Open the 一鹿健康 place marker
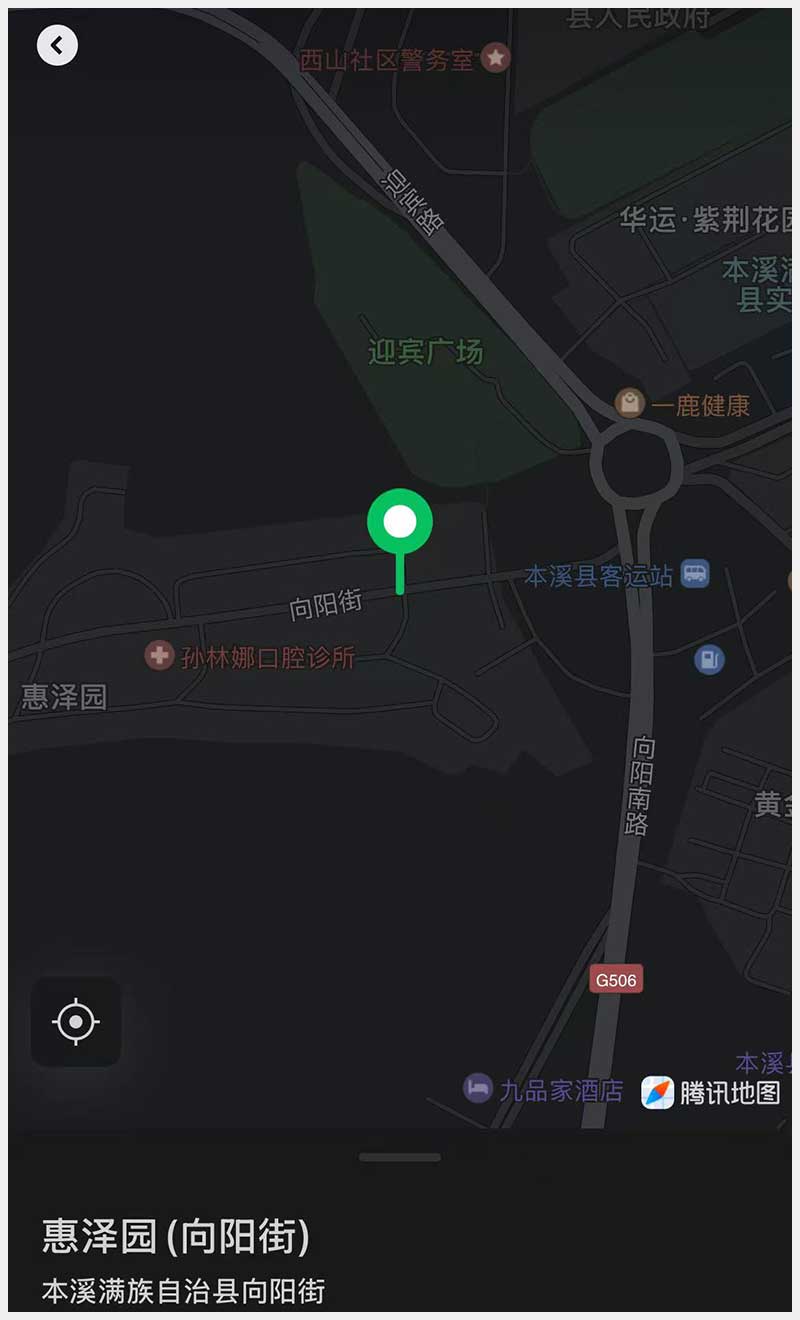This screenshot has width=800, height=1320. pos(630,404)
